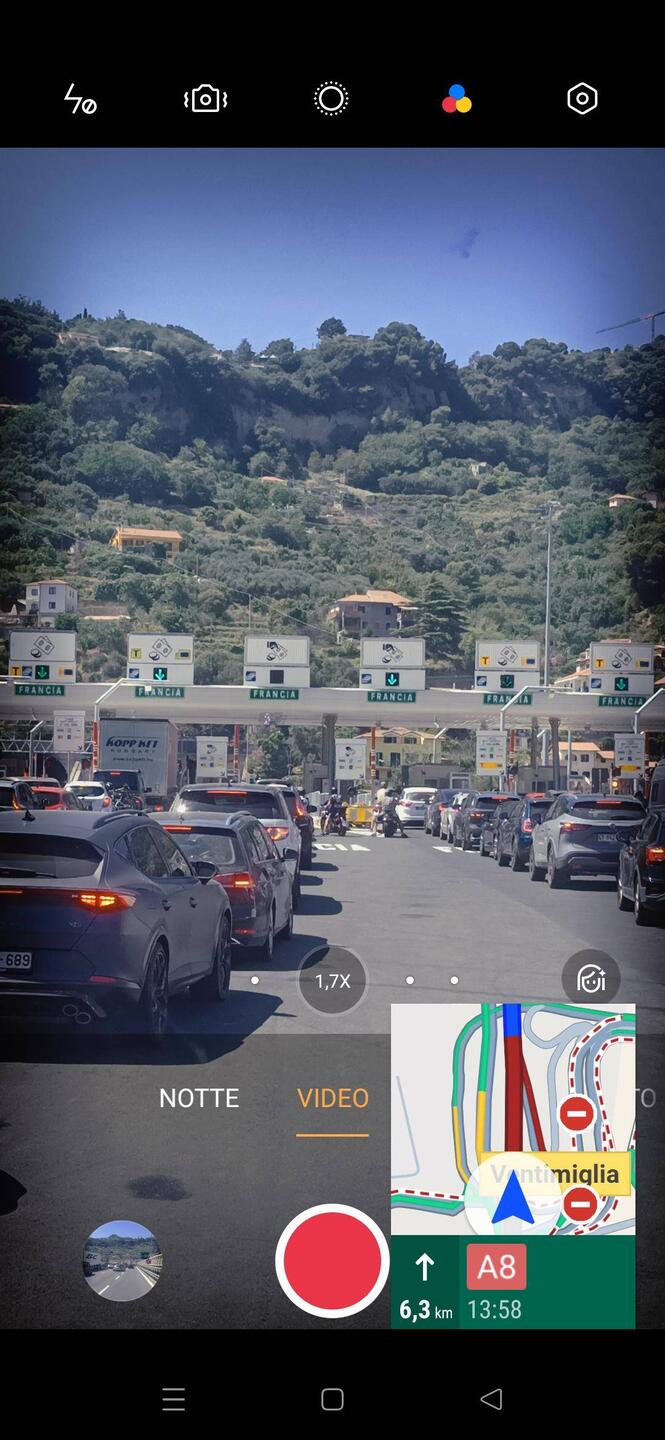
Task: Turn on video stabilization
Action: [205, 99]
